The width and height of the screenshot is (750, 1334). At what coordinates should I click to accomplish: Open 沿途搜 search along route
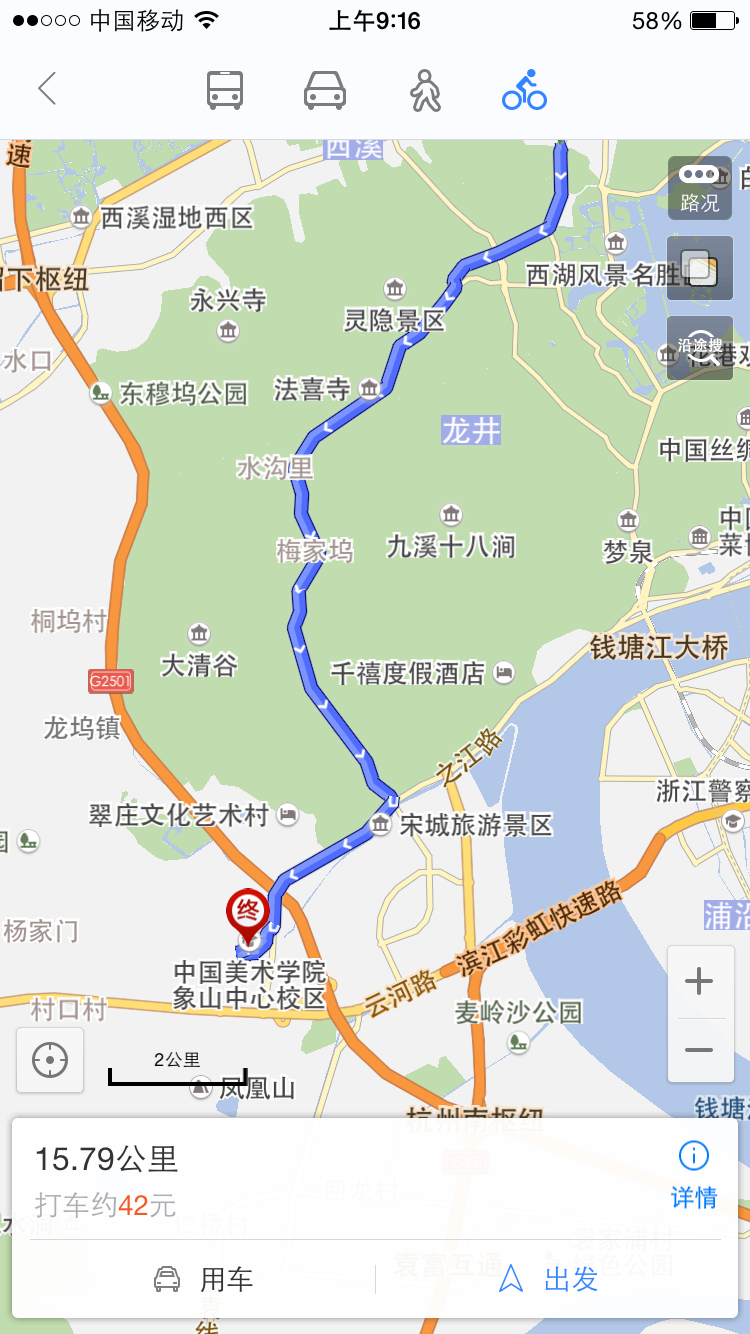coord(699,347)
